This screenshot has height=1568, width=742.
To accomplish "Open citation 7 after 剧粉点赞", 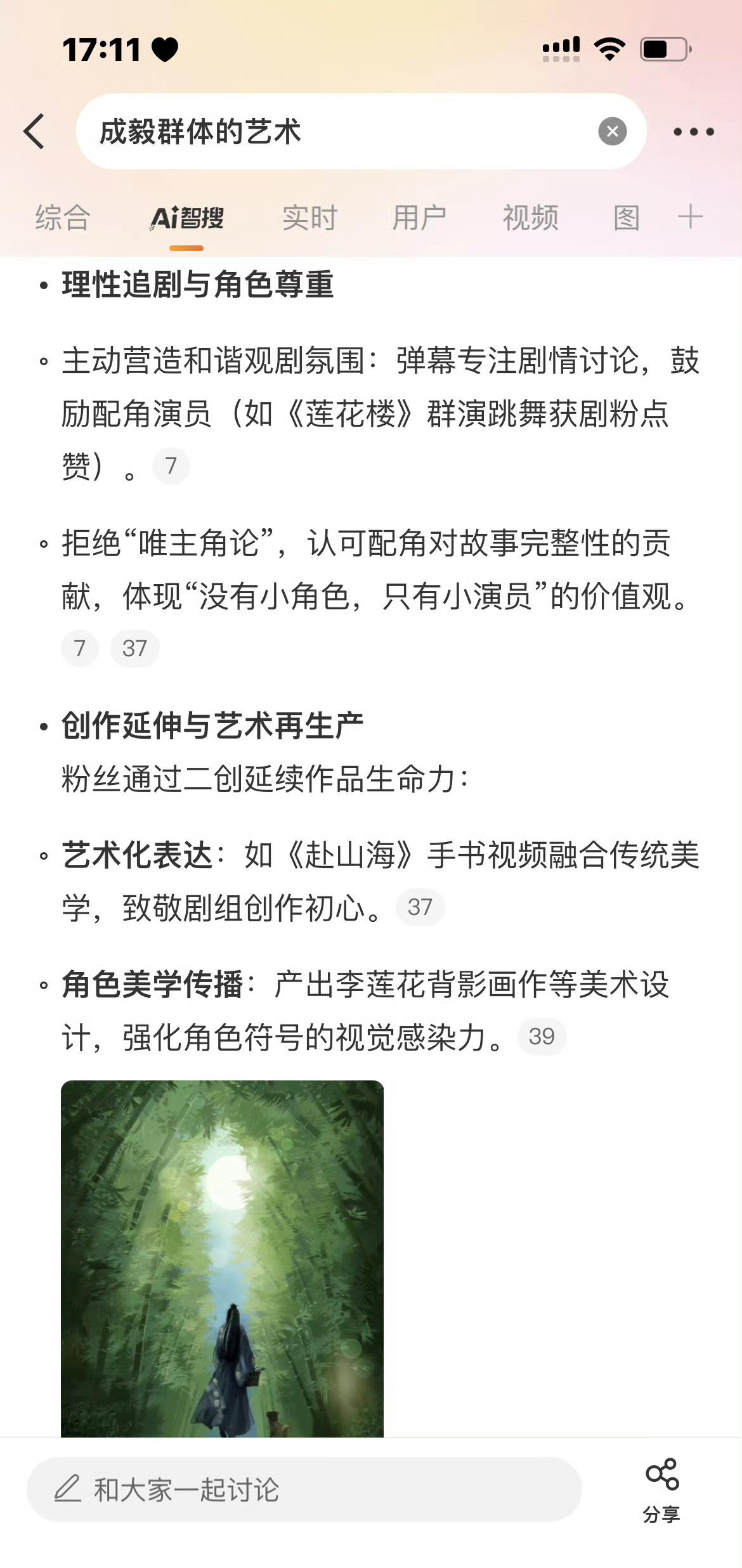I will [171, 465].
